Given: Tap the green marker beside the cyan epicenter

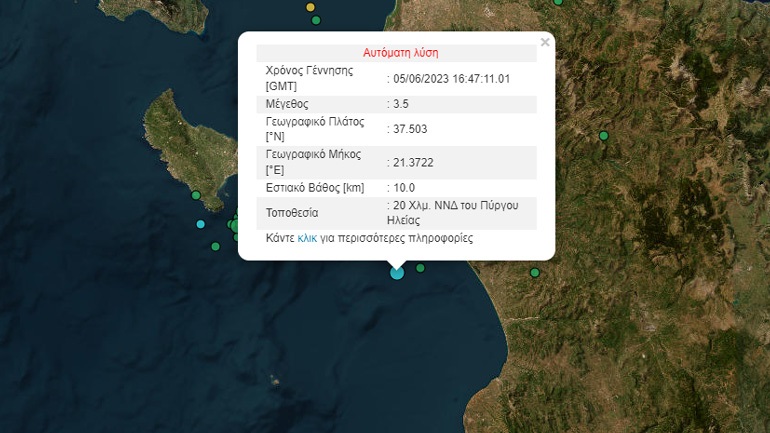Looking at the screenshot, I should pyautogui.click(x=421, y=268).
